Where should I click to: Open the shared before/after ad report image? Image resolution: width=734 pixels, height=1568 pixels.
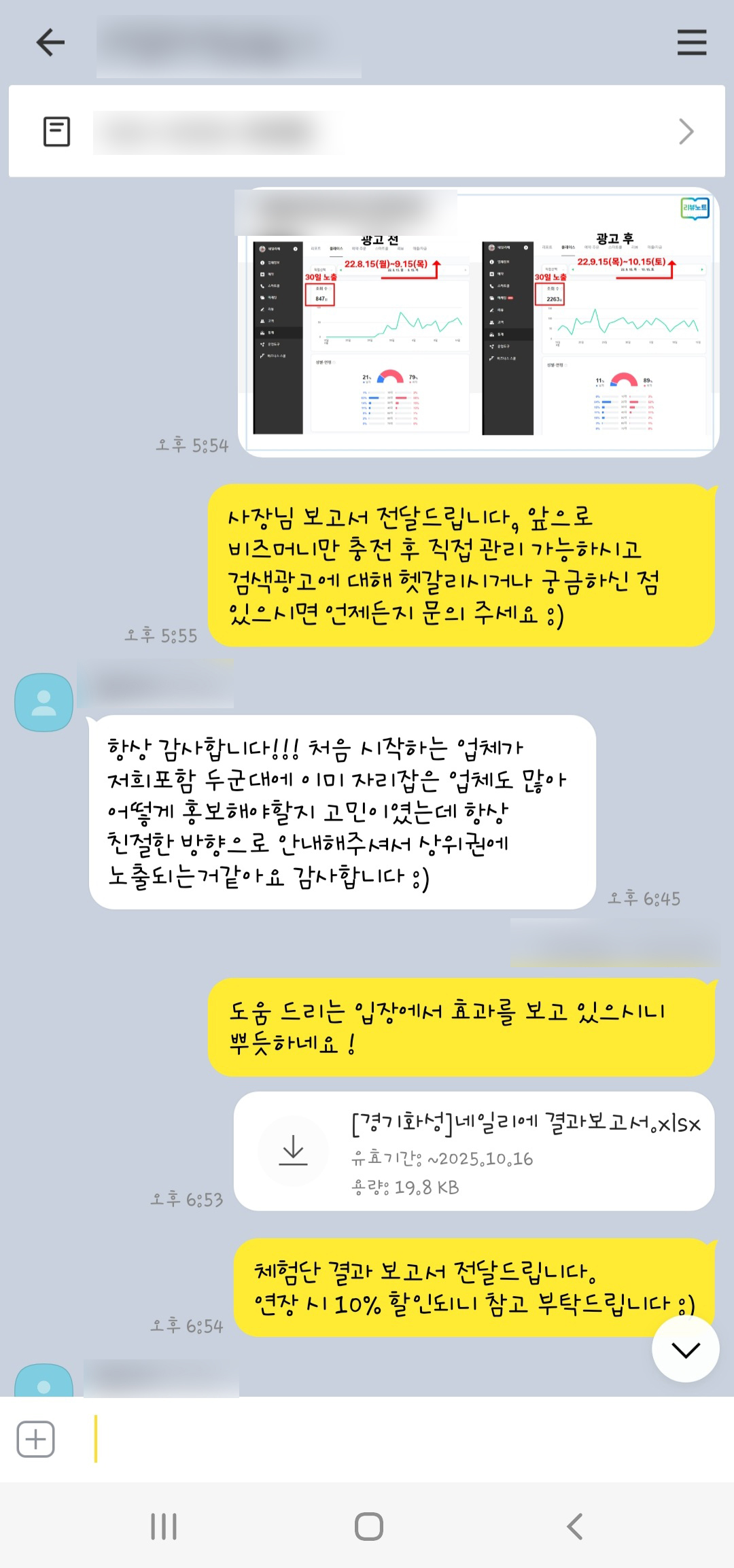tap(478, 323)
